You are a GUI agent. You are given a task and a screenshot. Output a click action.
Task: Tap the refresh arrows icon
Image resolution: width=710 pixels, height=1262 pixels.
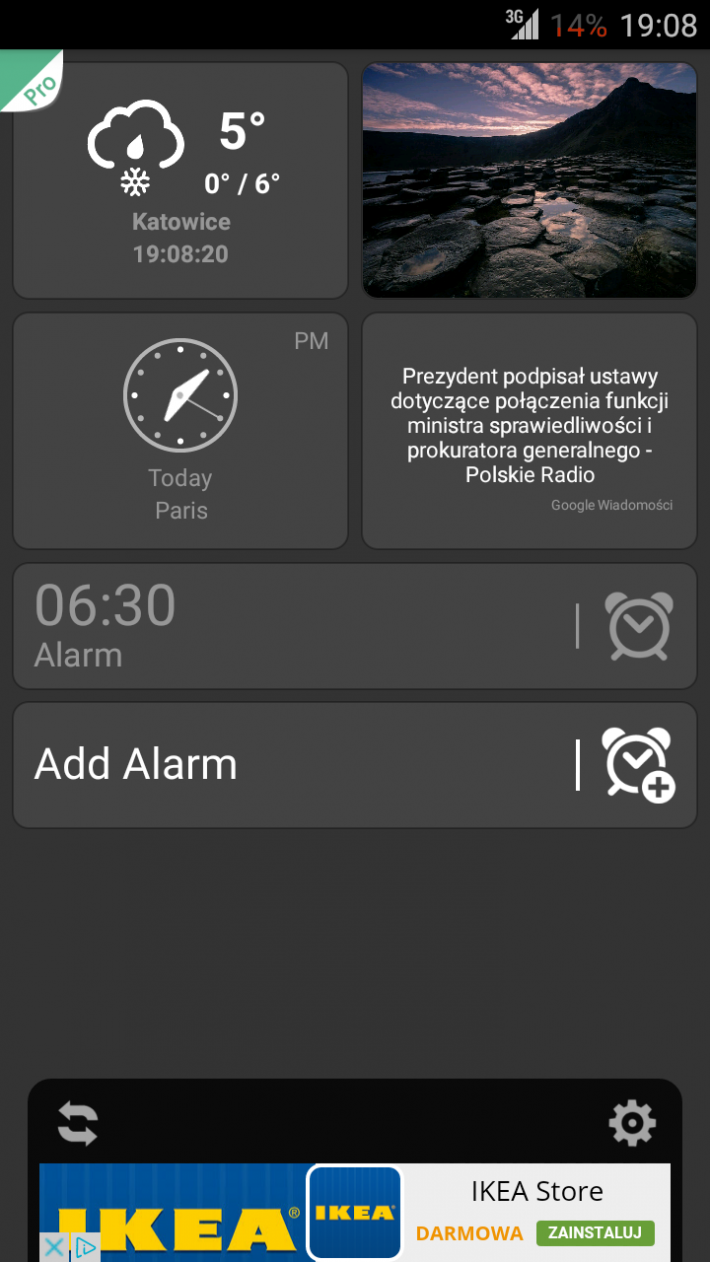click(78, 1122)
